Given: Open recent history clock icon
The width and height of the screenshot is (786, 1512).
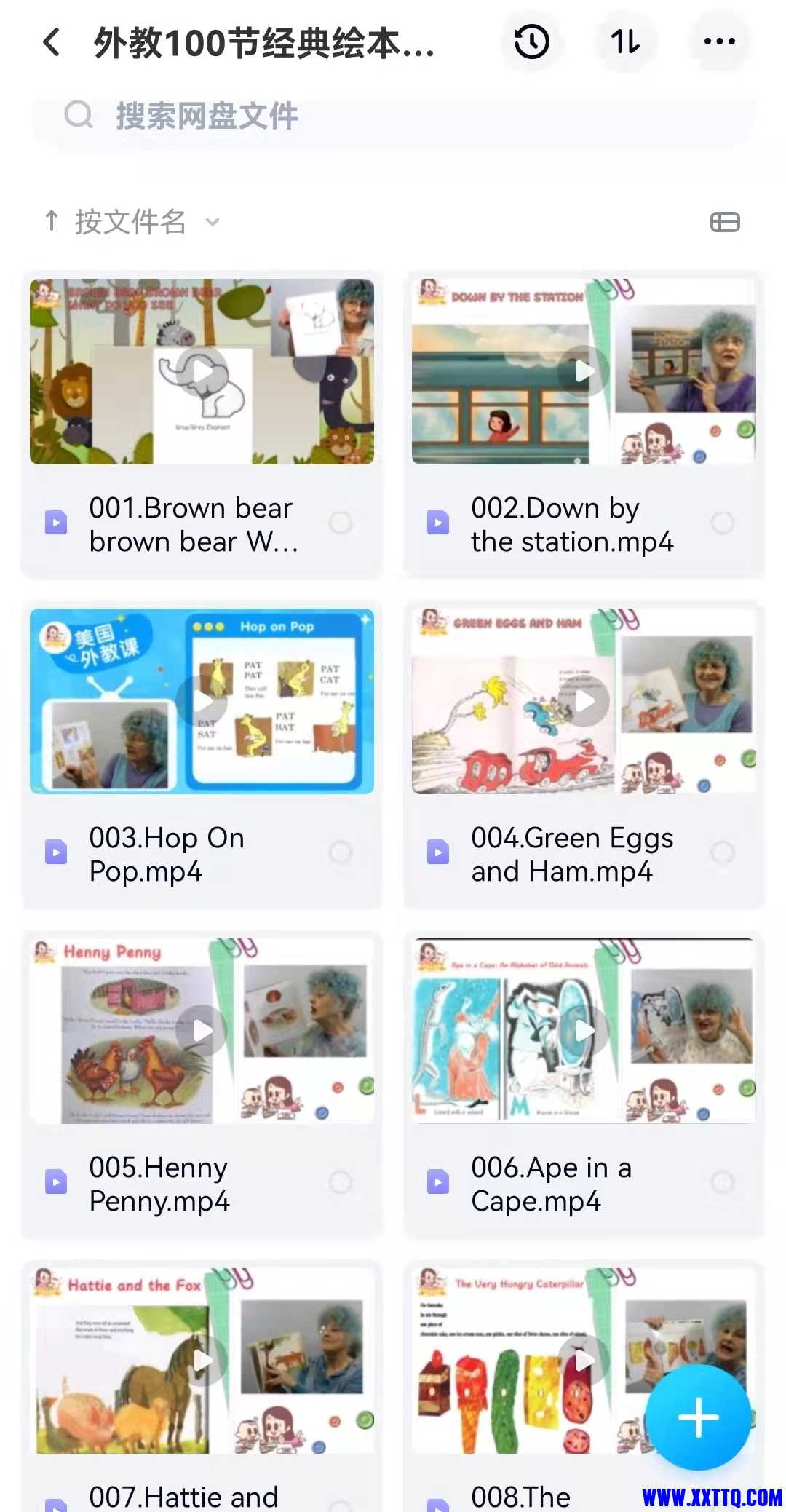Looking at the screenshot, I should pos(531,42).
